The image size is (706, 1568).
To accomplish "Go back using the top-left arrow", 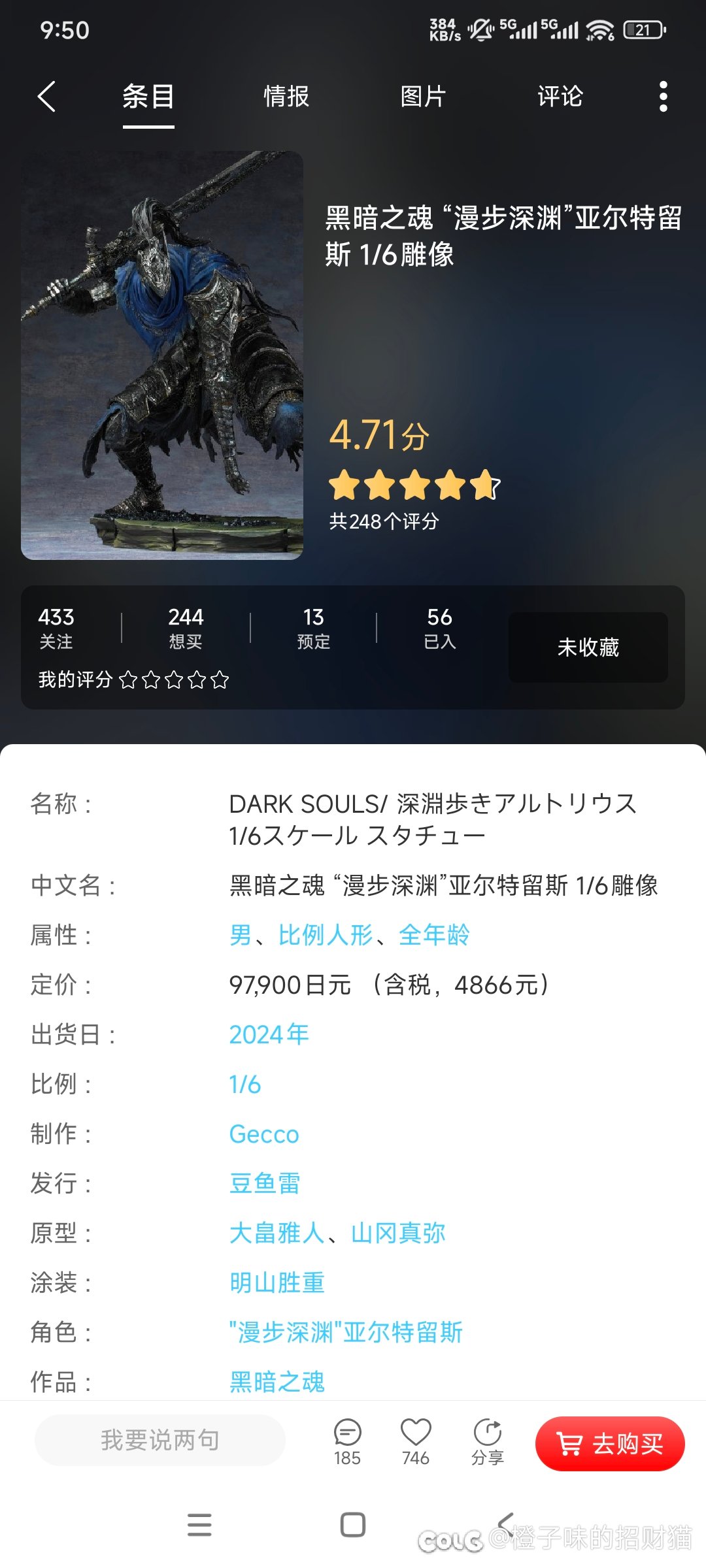I will (x=46, y=97).
